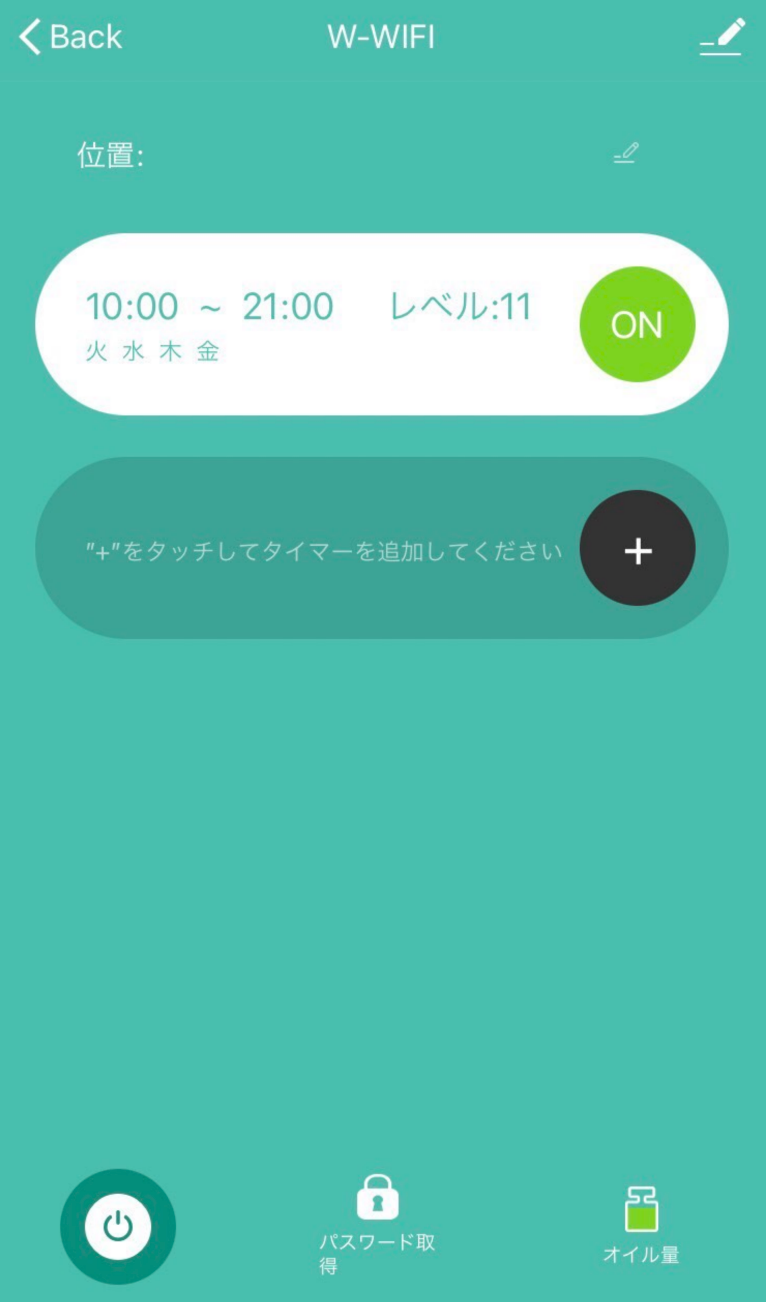Toggle the 10:00 ~ 21:00 timer ON button
The height and width of the screenshot is (1302, 766).
pyautogui.click(x=637, y=324)
